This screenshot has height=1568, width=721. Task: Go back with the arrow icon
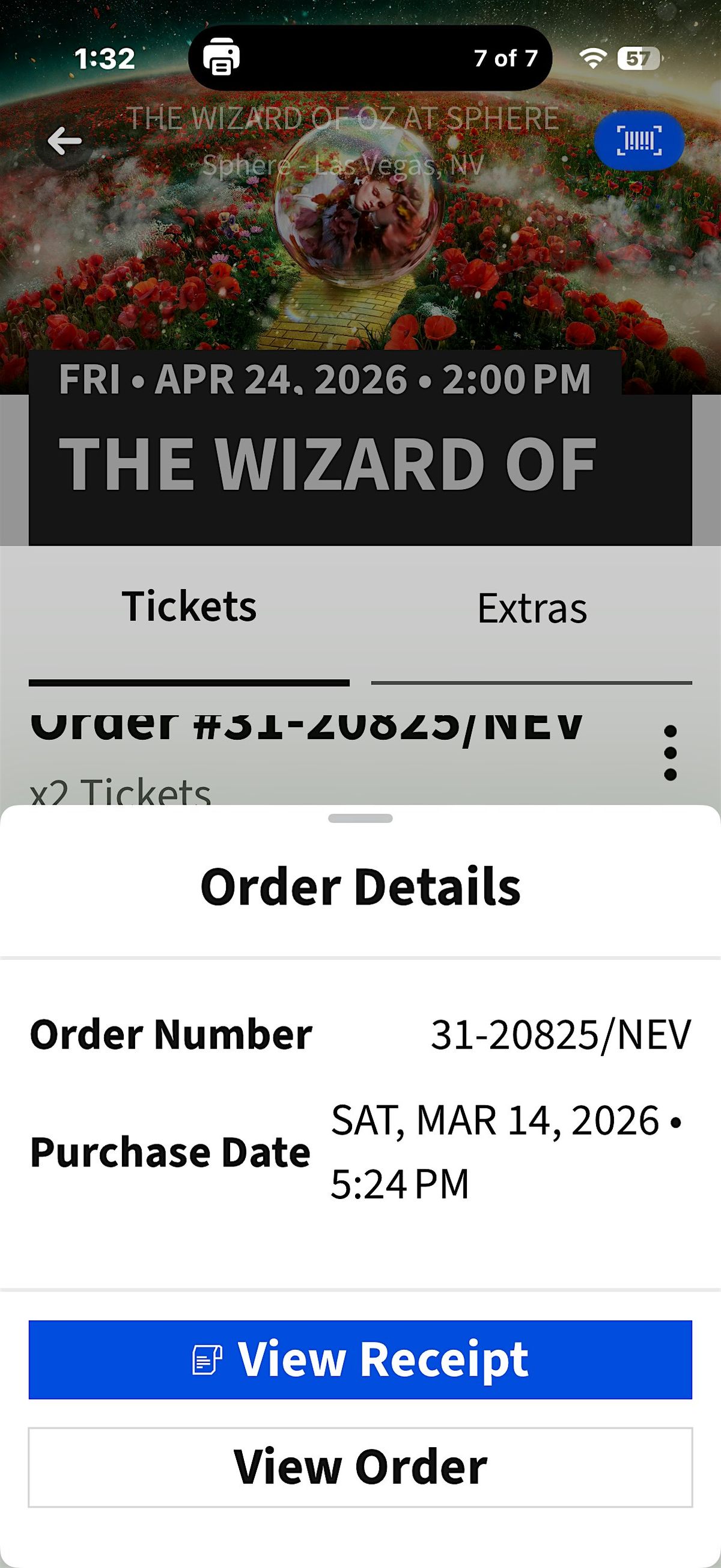point(64,142)
